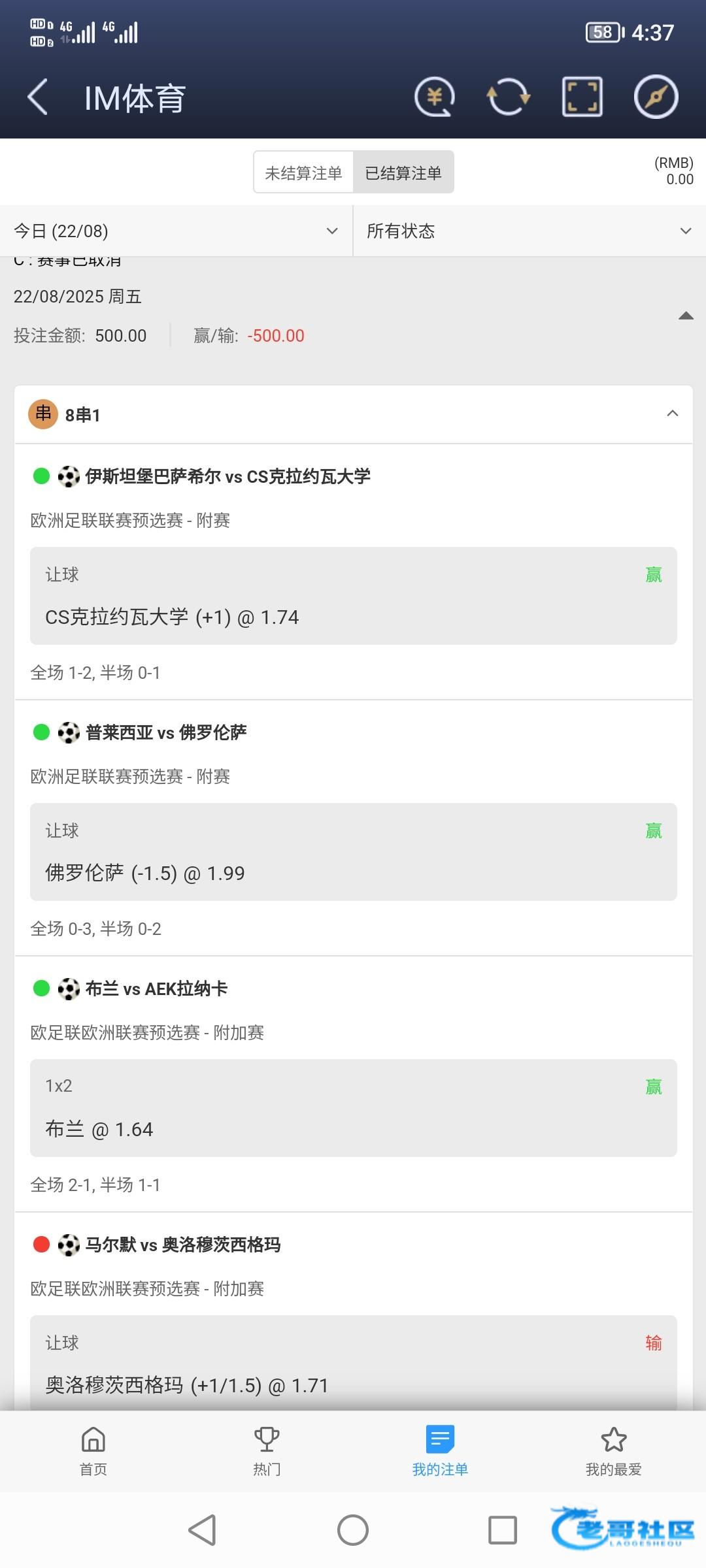Viewport: 706px width, 1568px height.
Task: Collapse the 22/08/2025 date section arrow
Action: (686, 316)
